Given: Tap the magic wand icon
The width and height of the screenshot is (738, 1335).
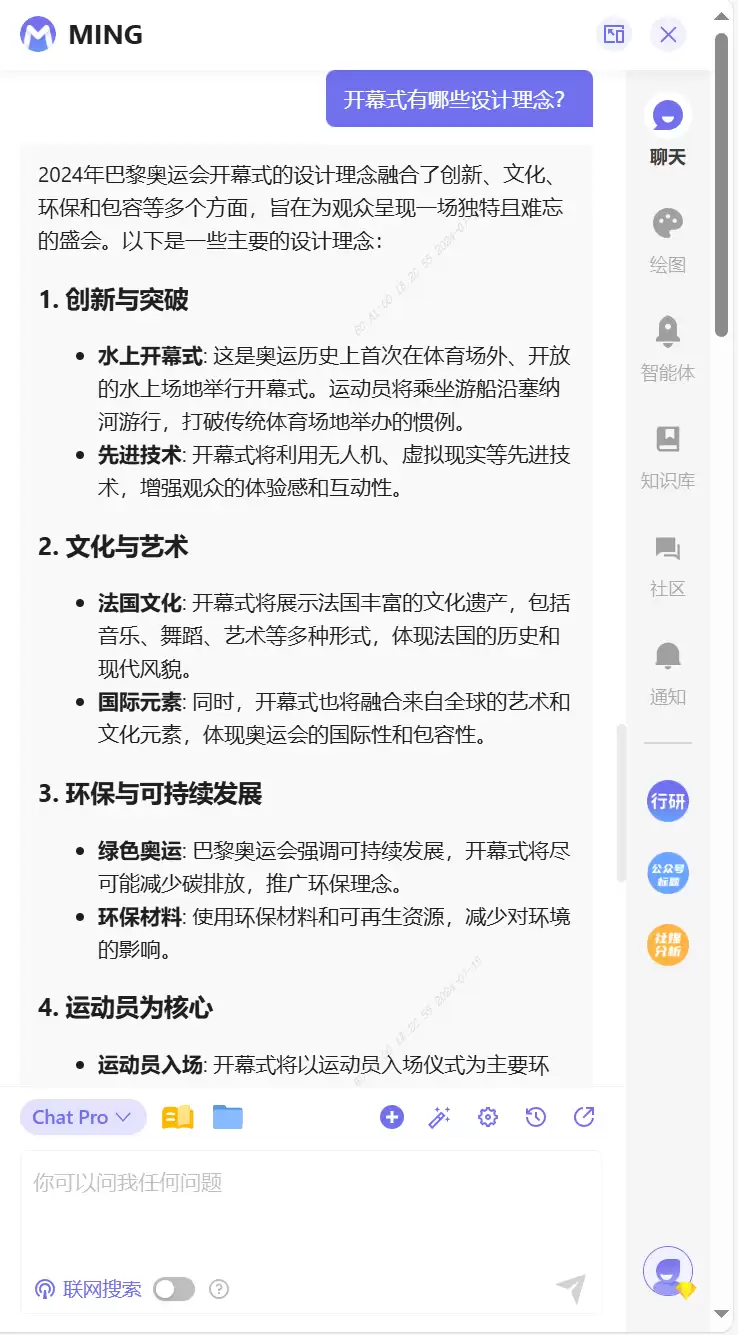Looking at the screenshot, I should click(x=440, y=1117).
